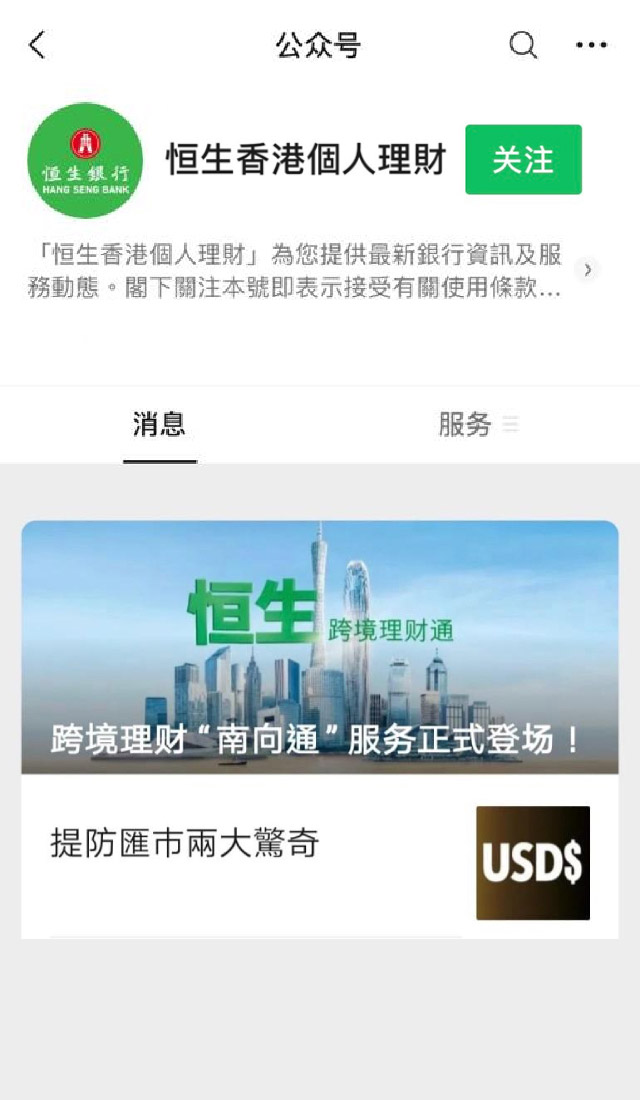
Task: Follow the account with the 关注 button
Action: 524,159
